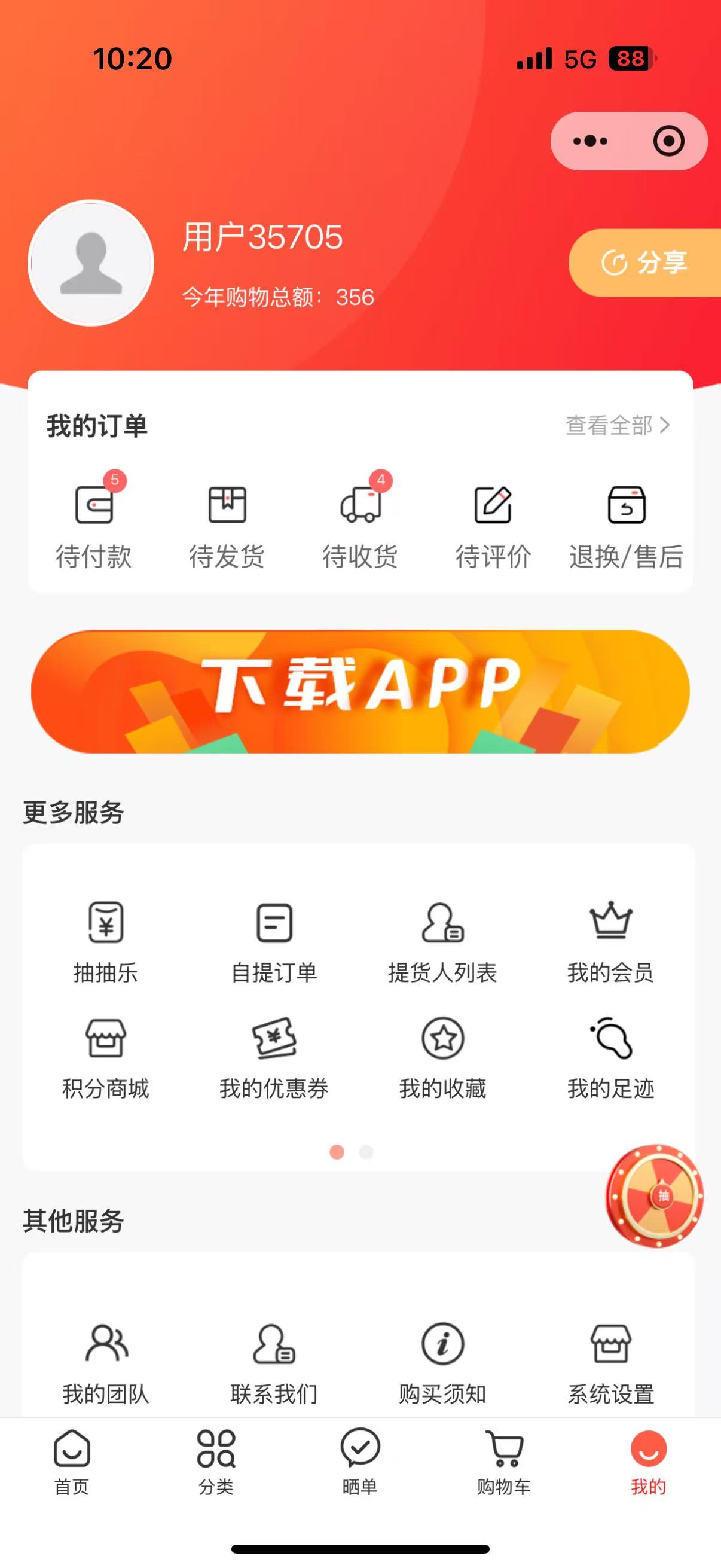Switch to the 首页 home tab
The height and width of the screenshot is (1568, 721).
[x=72, y=1462]
